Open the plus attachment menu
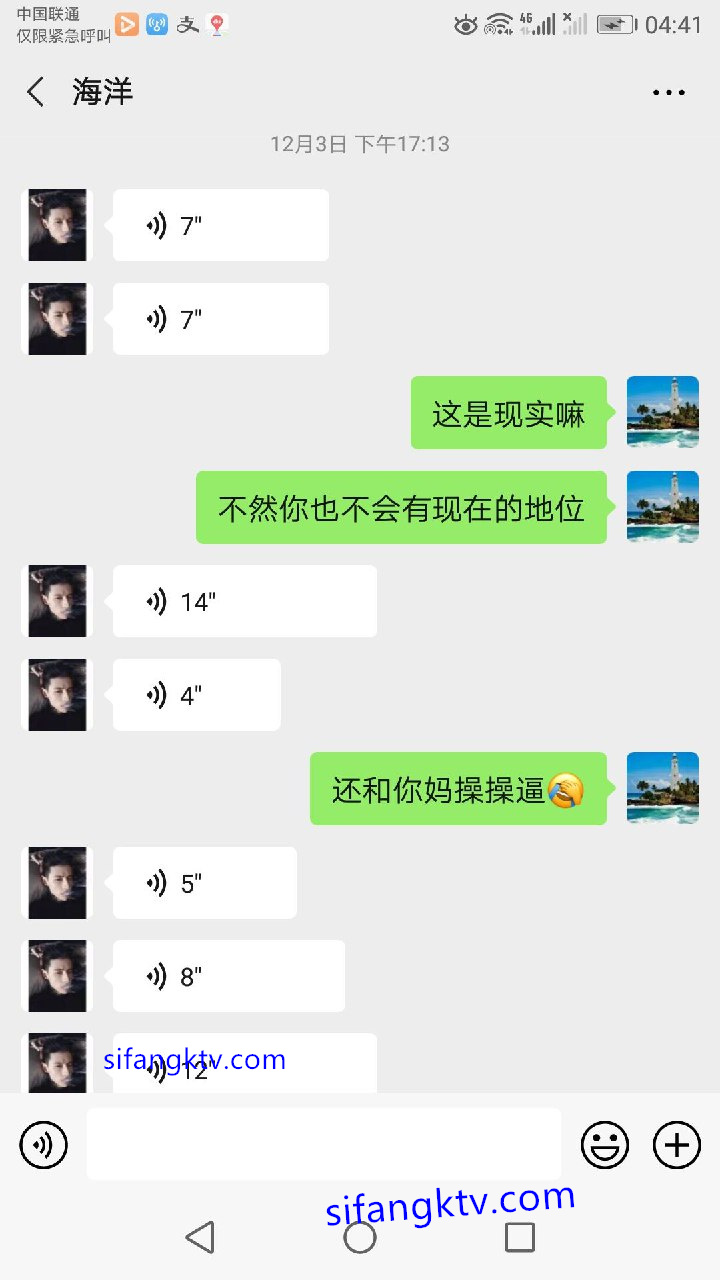The image size is (720, 1280). coord(677,1144)
